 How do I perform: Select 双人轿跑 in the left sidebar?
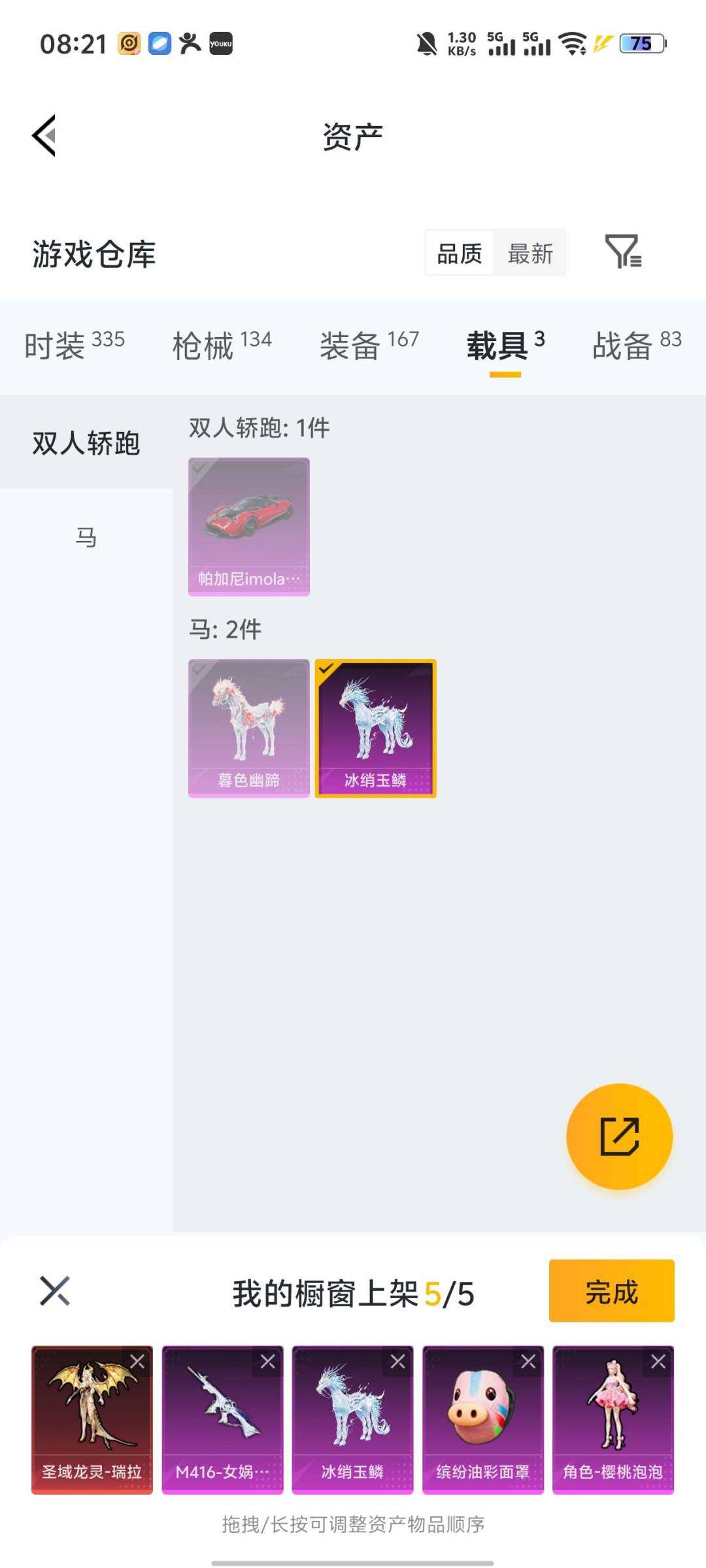86,442
